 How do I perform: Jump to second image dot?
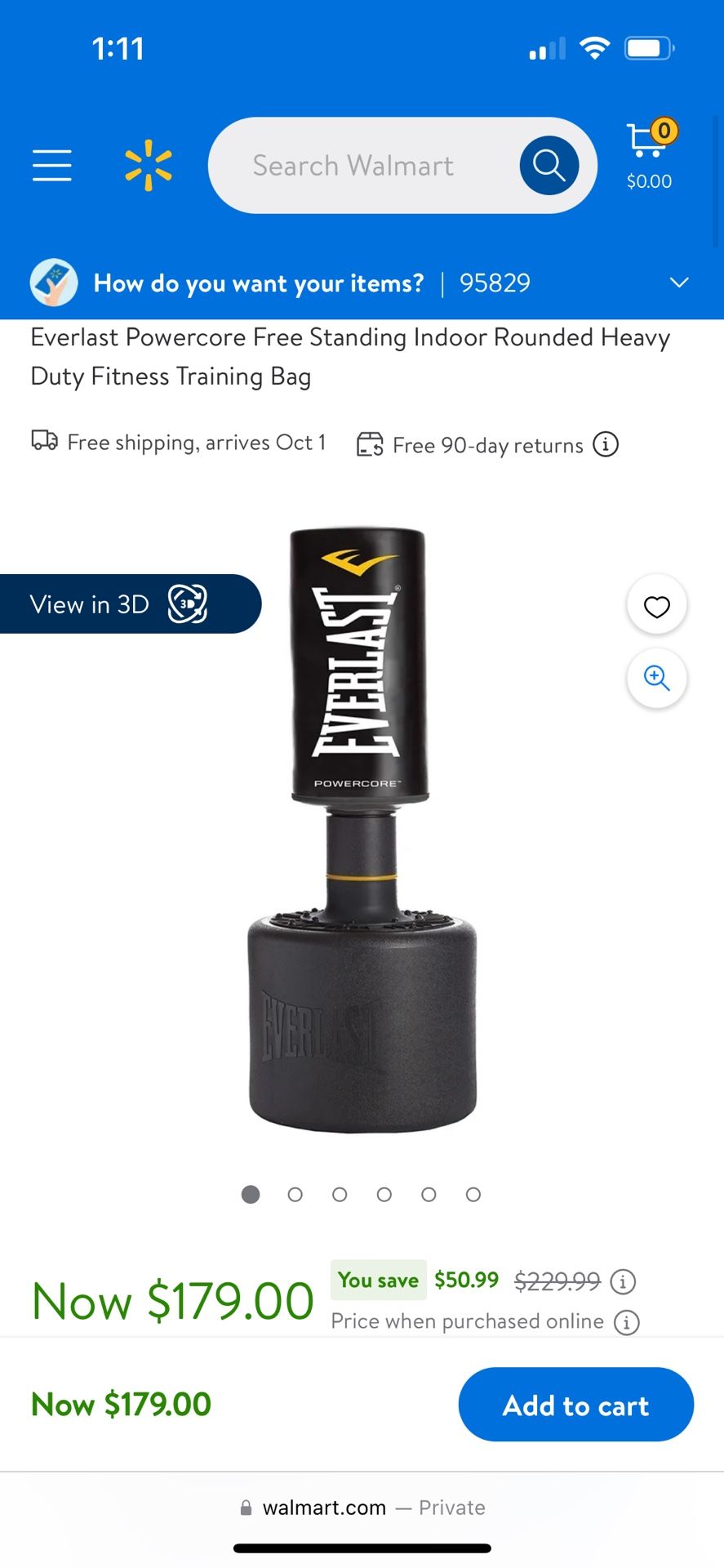tap(295, 1195)
